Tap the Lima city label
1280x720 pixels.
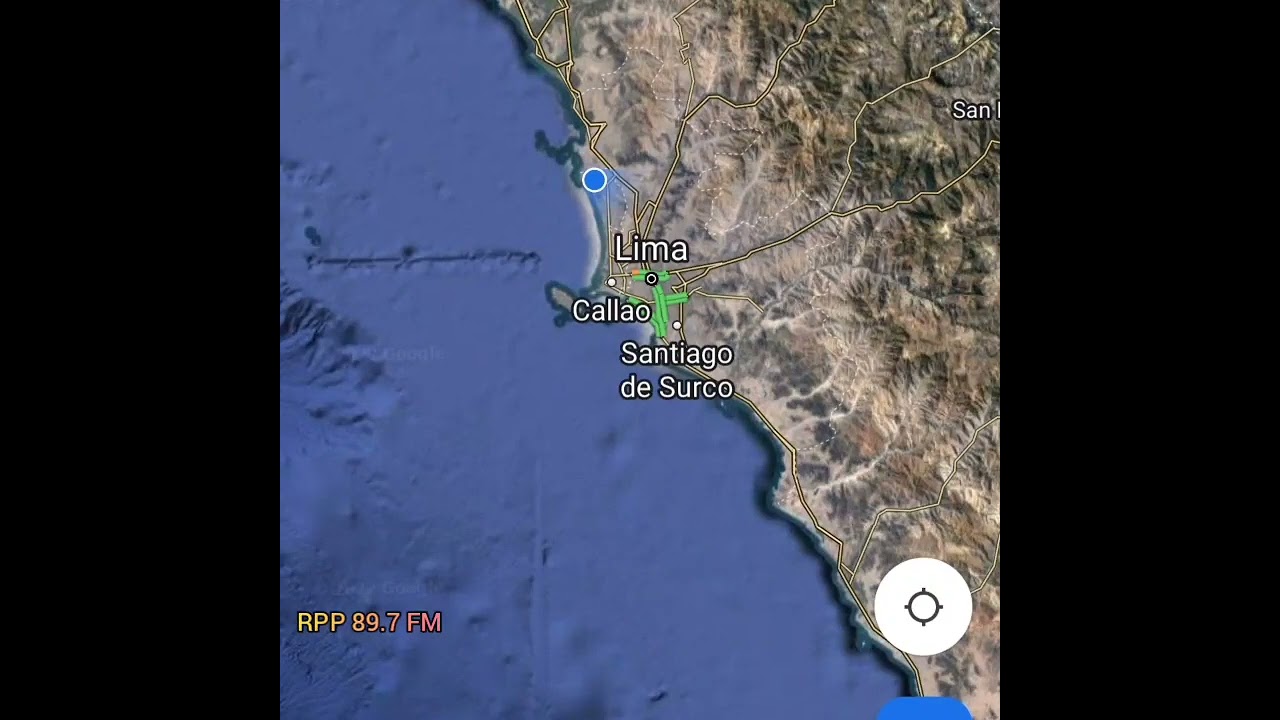[651, 249]
